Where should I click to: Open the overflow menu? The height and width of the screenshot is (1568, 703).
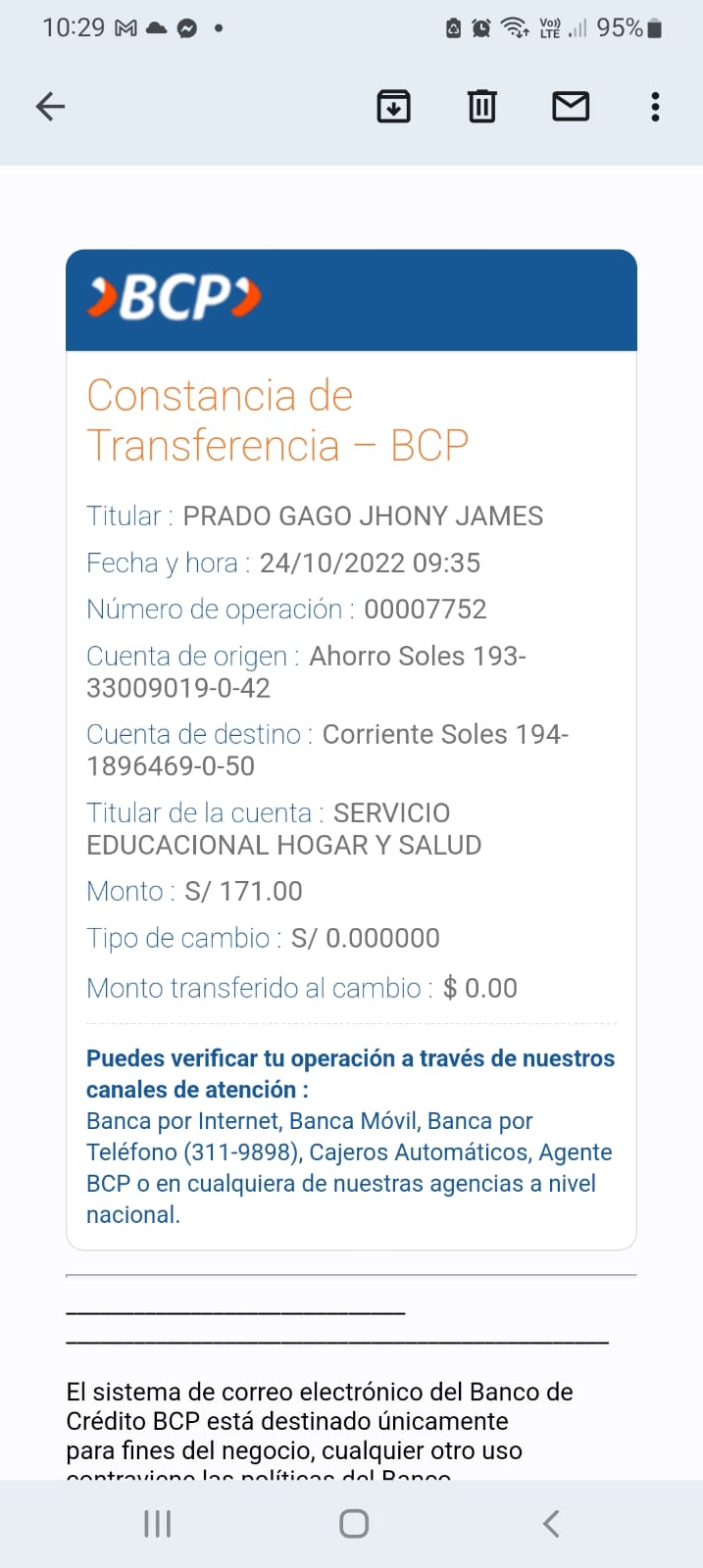tap(655, 106)
